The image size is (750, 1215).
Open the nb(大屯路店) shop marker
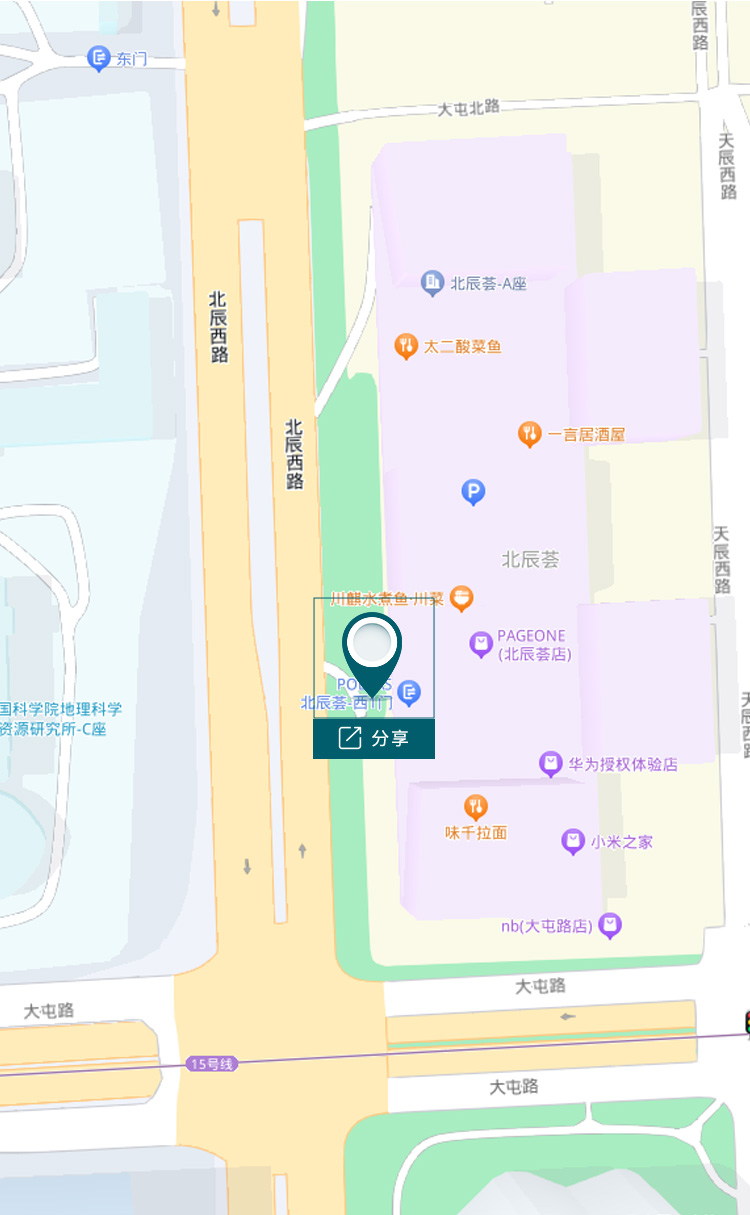pyautogui.click(x=610, y=926)
